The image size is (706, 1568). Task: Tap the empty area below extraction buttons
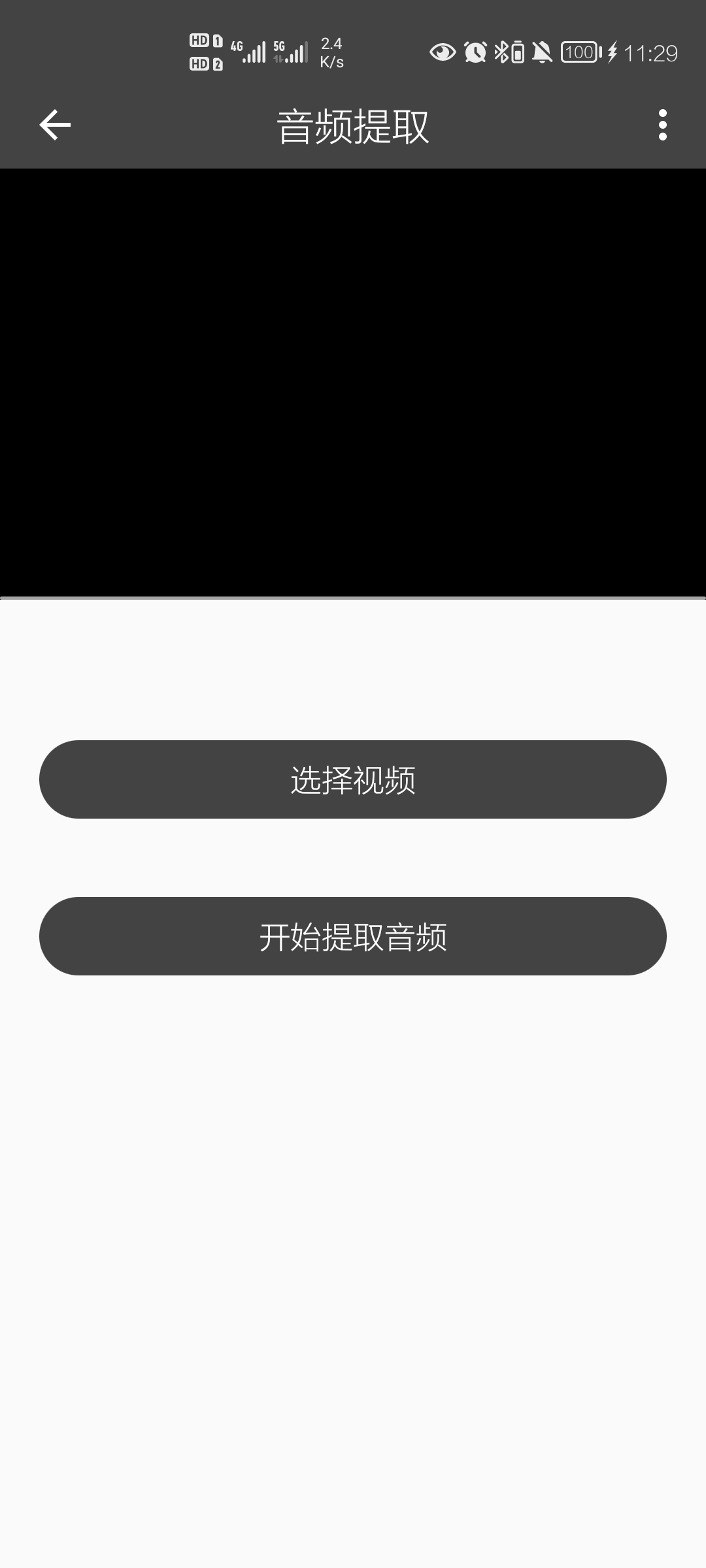[x=353, y=1241]
